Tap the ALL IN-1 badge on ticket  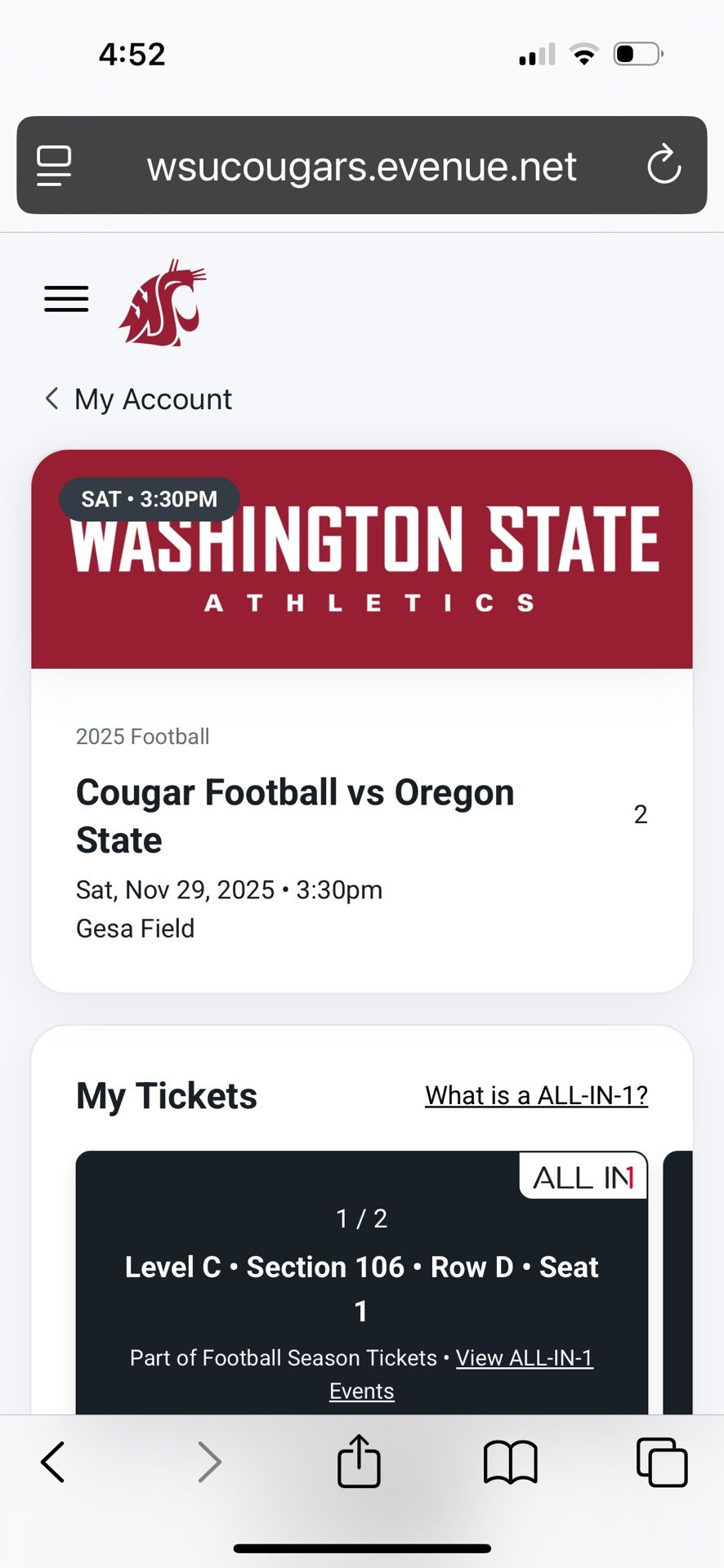582,1177
